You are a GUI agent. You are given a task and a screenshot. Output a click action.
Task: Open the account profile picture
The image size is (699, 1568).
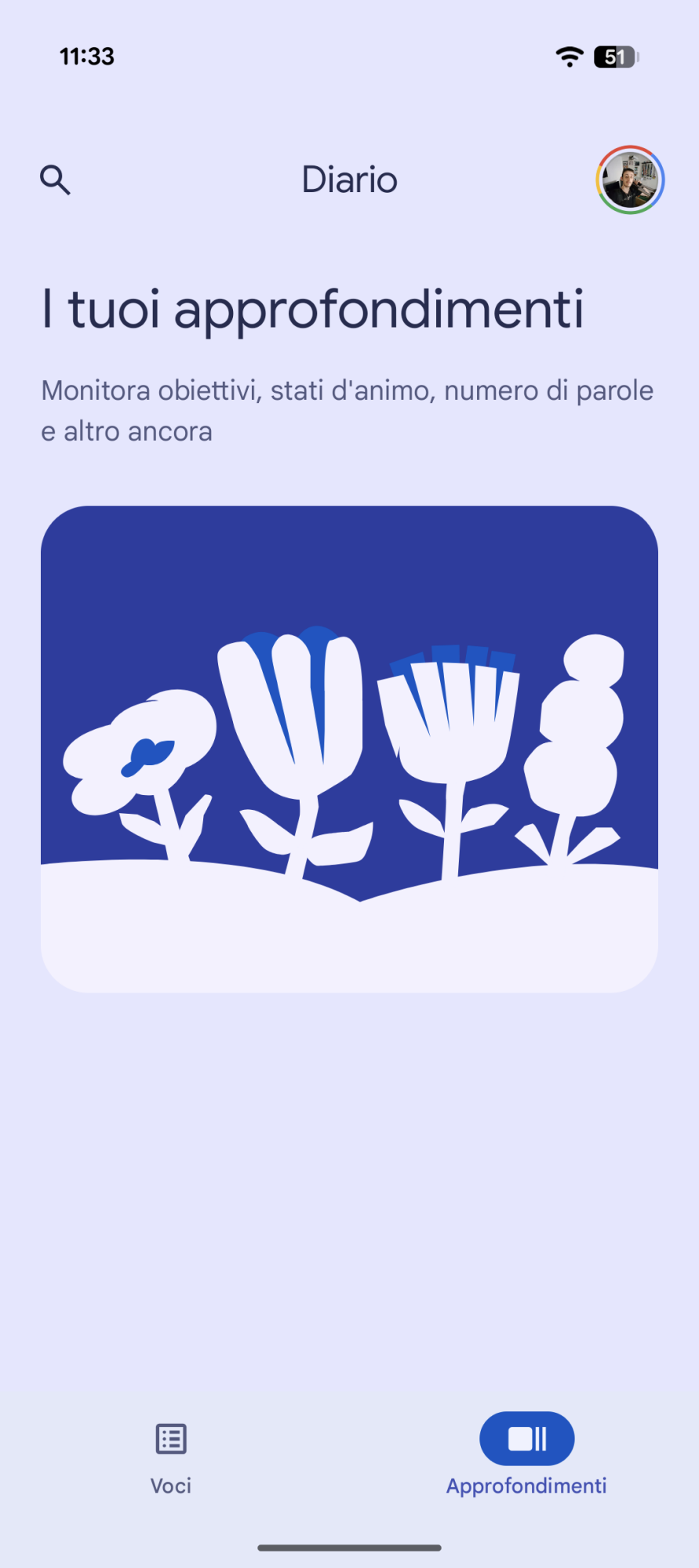(x=630, y=180)
